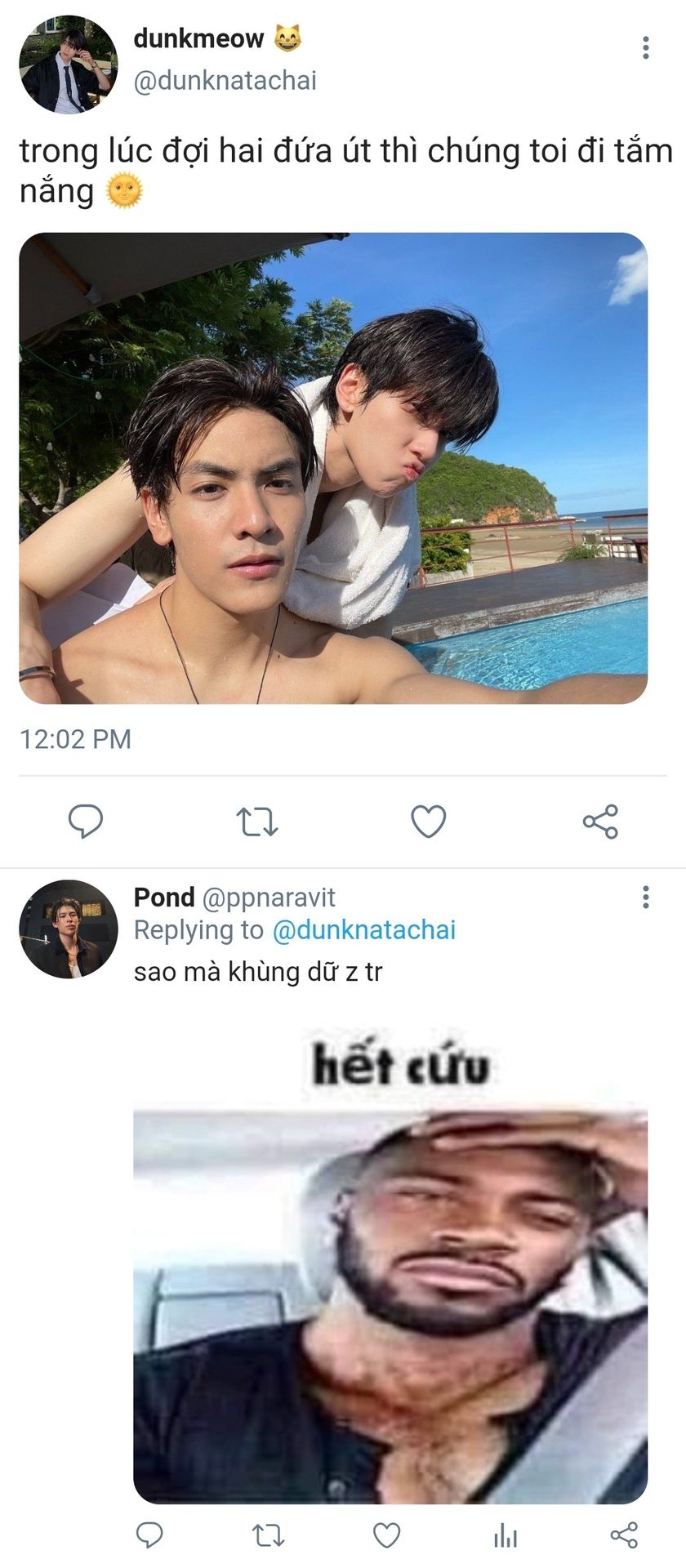Open the @dunknatachai mention link in Pond's reply
Viewport: 686px width, 1568px height.
(363, 930)
